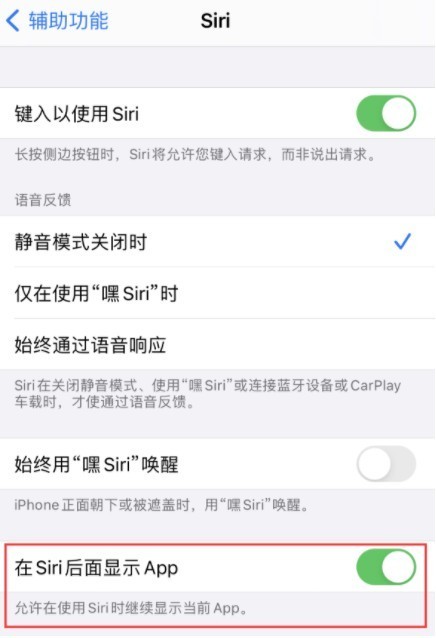The height and width of the screenshot is (638, 436).
Task: Disable 在 Siri 后面显示 App switch
Action: tap(386, 567)
